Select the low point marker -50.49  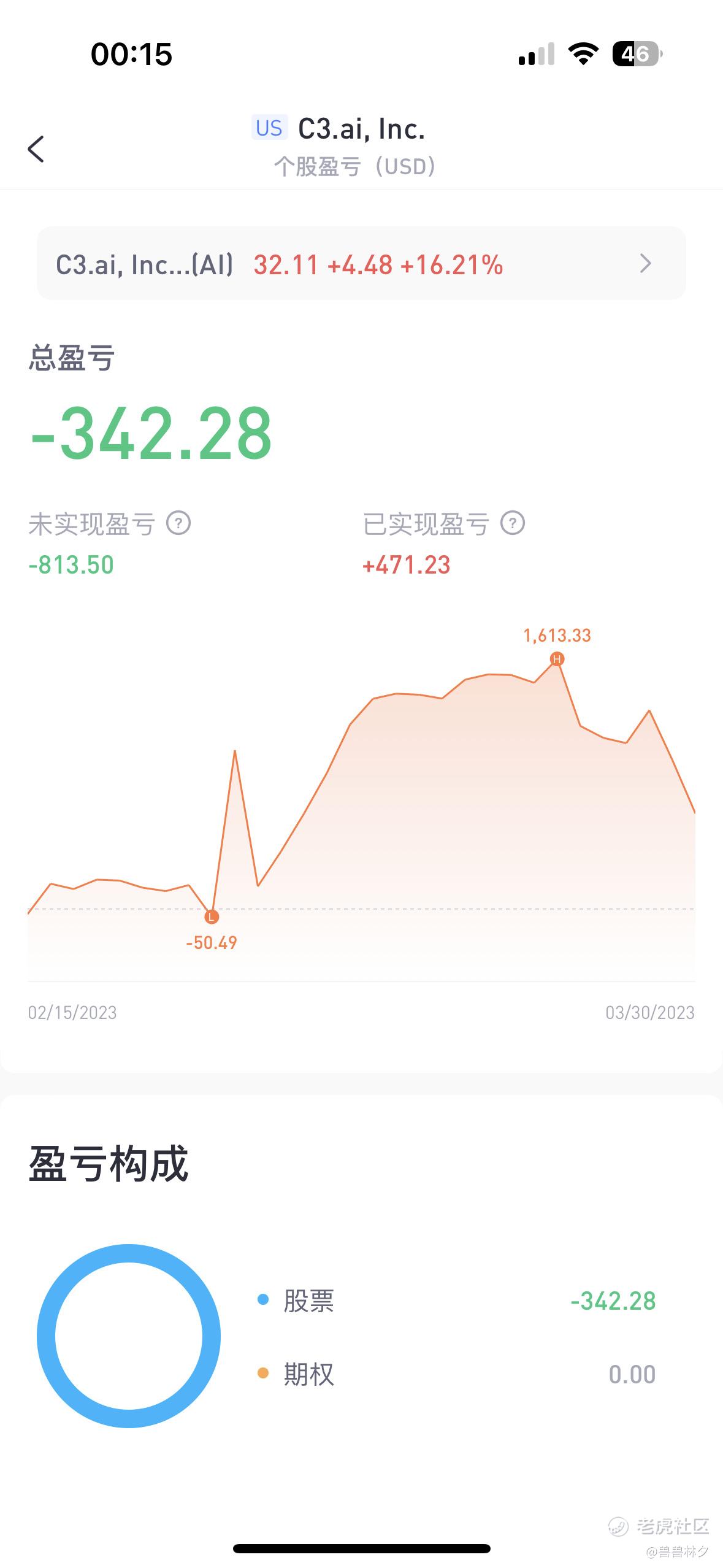click(x=212, y=917)
